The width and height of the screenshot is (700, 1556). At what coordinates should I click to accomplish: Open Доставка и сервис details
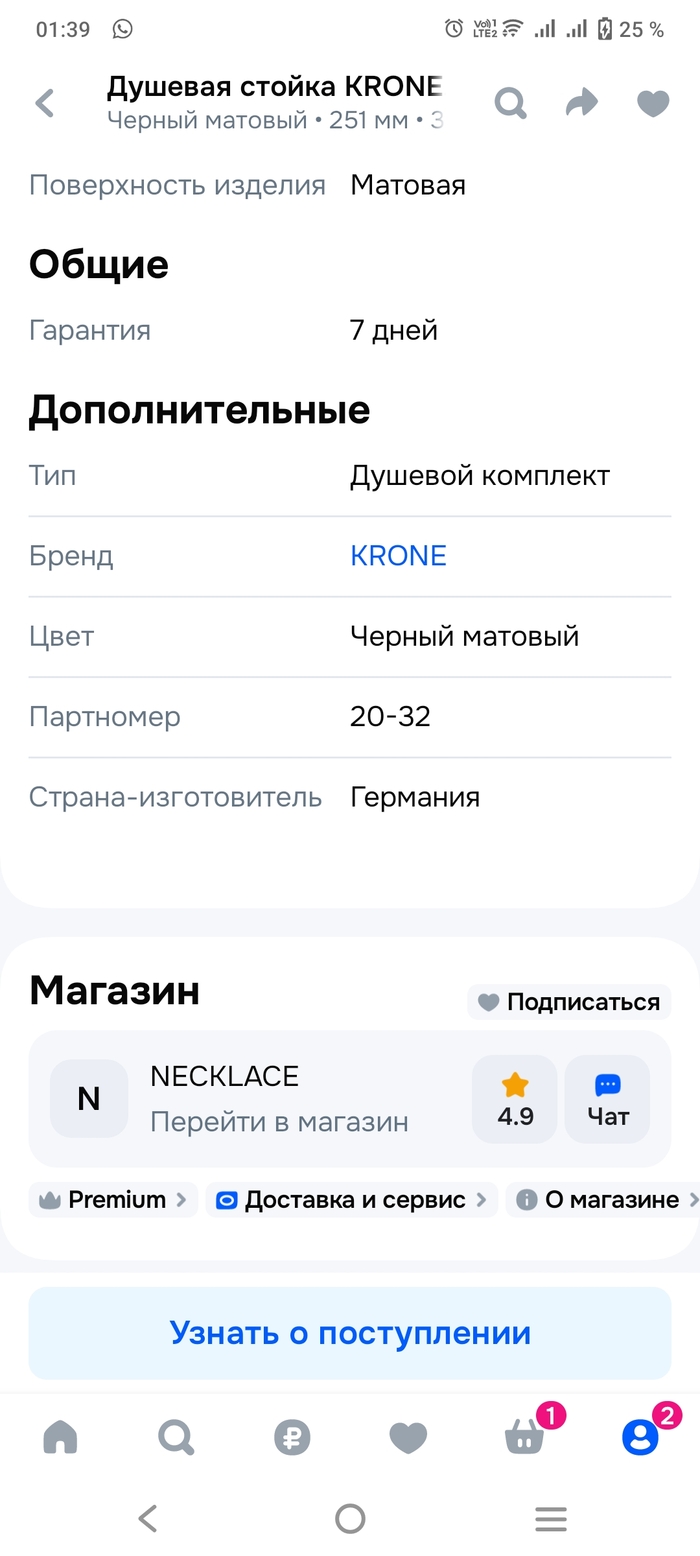click(352, 1200)
